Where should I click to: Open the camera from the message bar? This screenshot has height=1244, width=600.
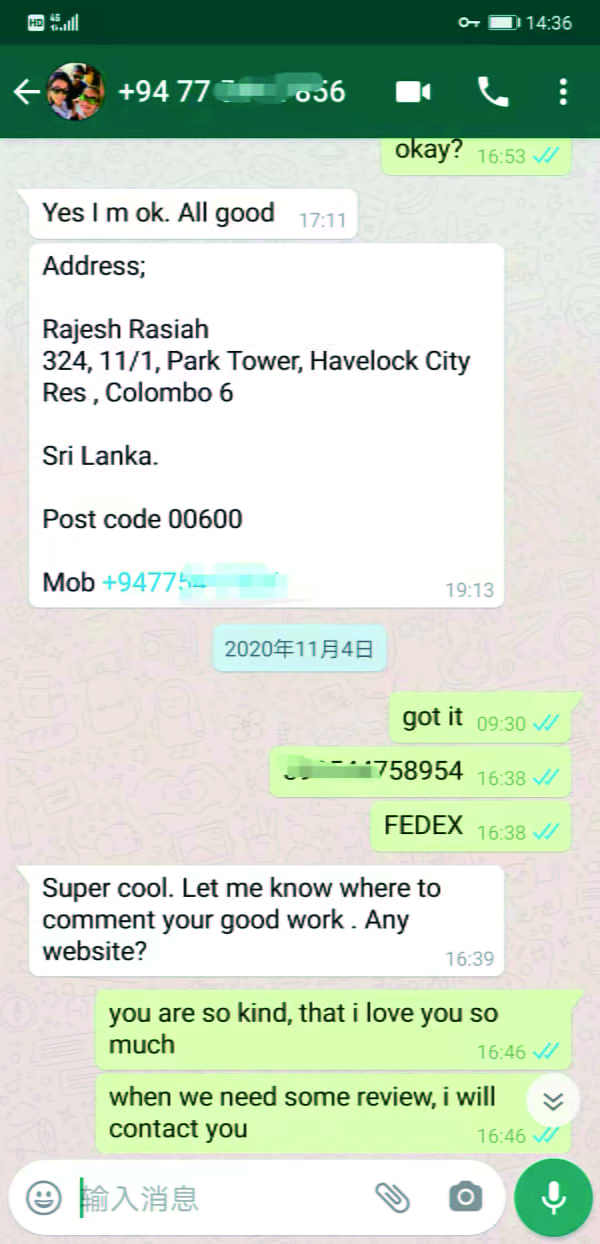pyautogui.click(x=465, y=1196)
